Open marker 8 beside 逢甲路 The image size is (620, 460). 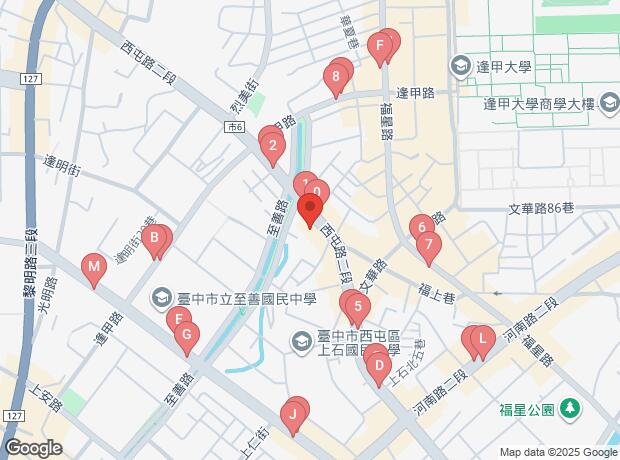[x=337, y=76]
